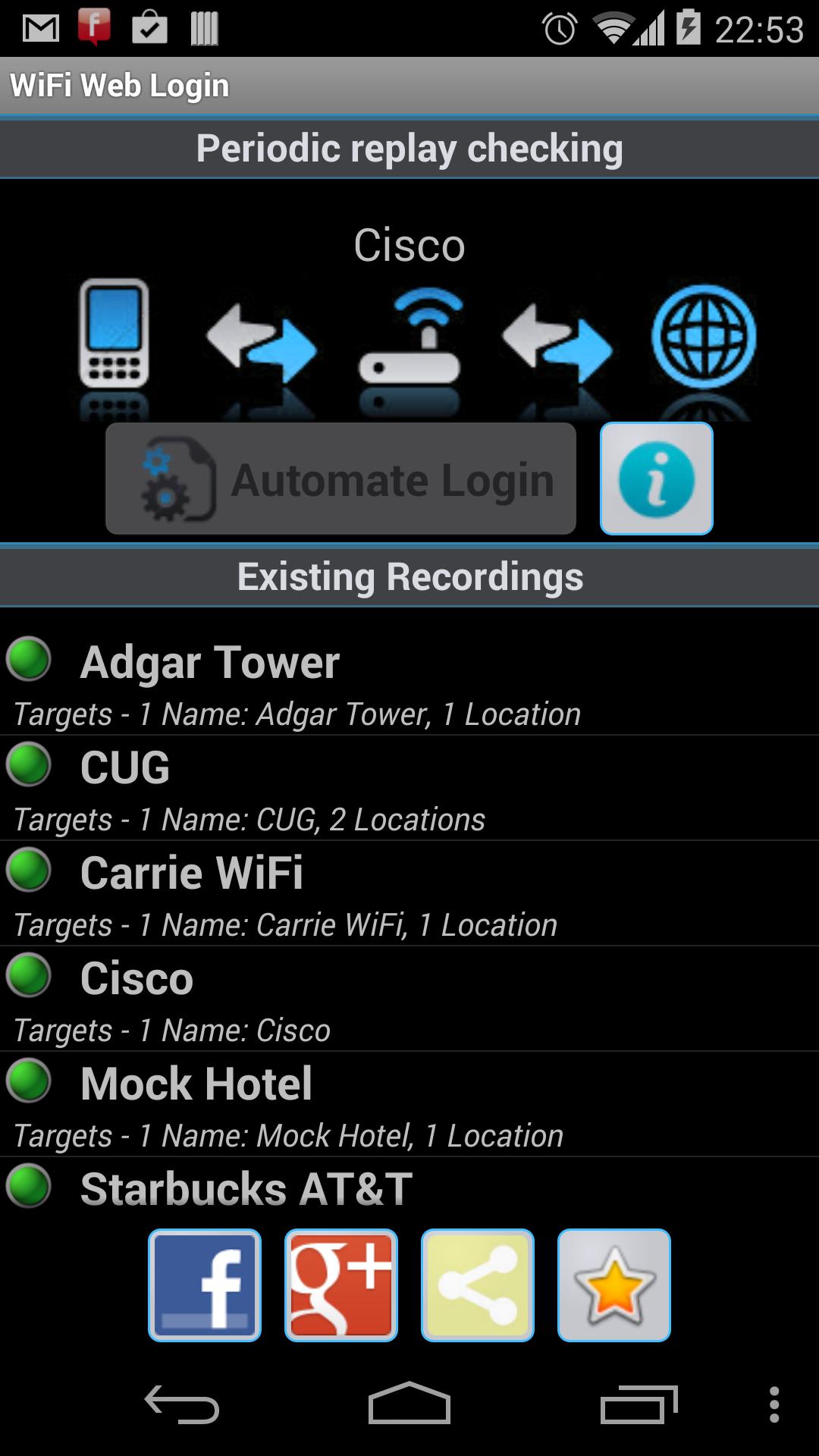Toggle the Adgar Tower green status indicator
The height and width of the screenshot is (1456, 819).
coord(27,659)
